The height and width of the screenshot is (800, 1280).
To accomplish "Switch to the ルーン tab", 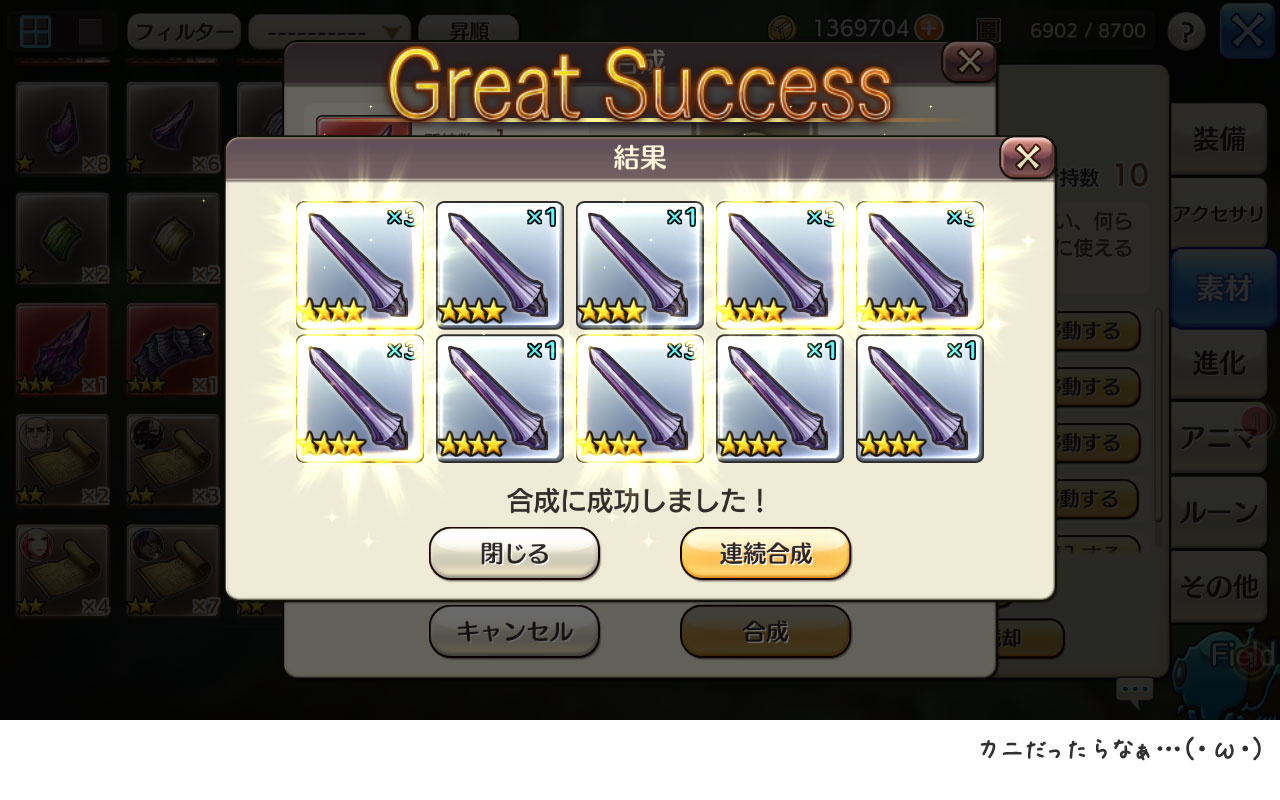I will (x=1219, y=512).
